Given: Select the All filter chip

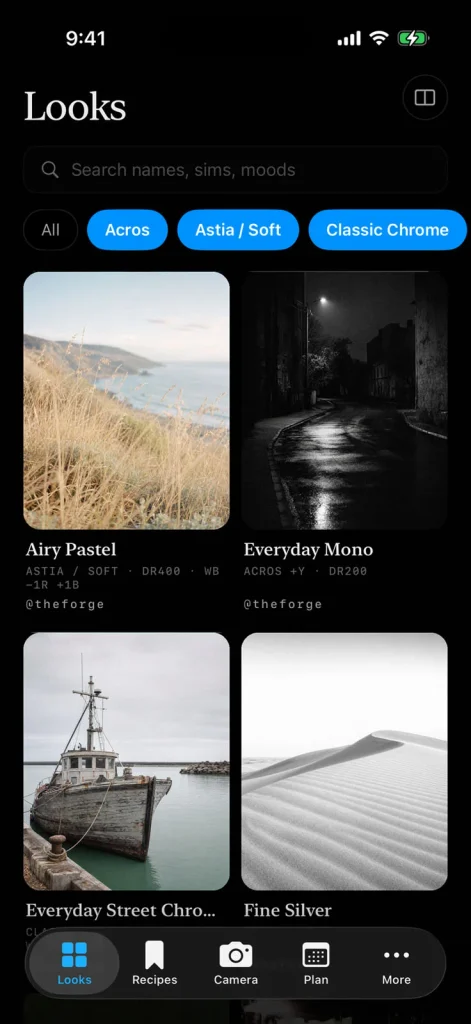Looking at the screenshot, I should [x=50, y=230].
